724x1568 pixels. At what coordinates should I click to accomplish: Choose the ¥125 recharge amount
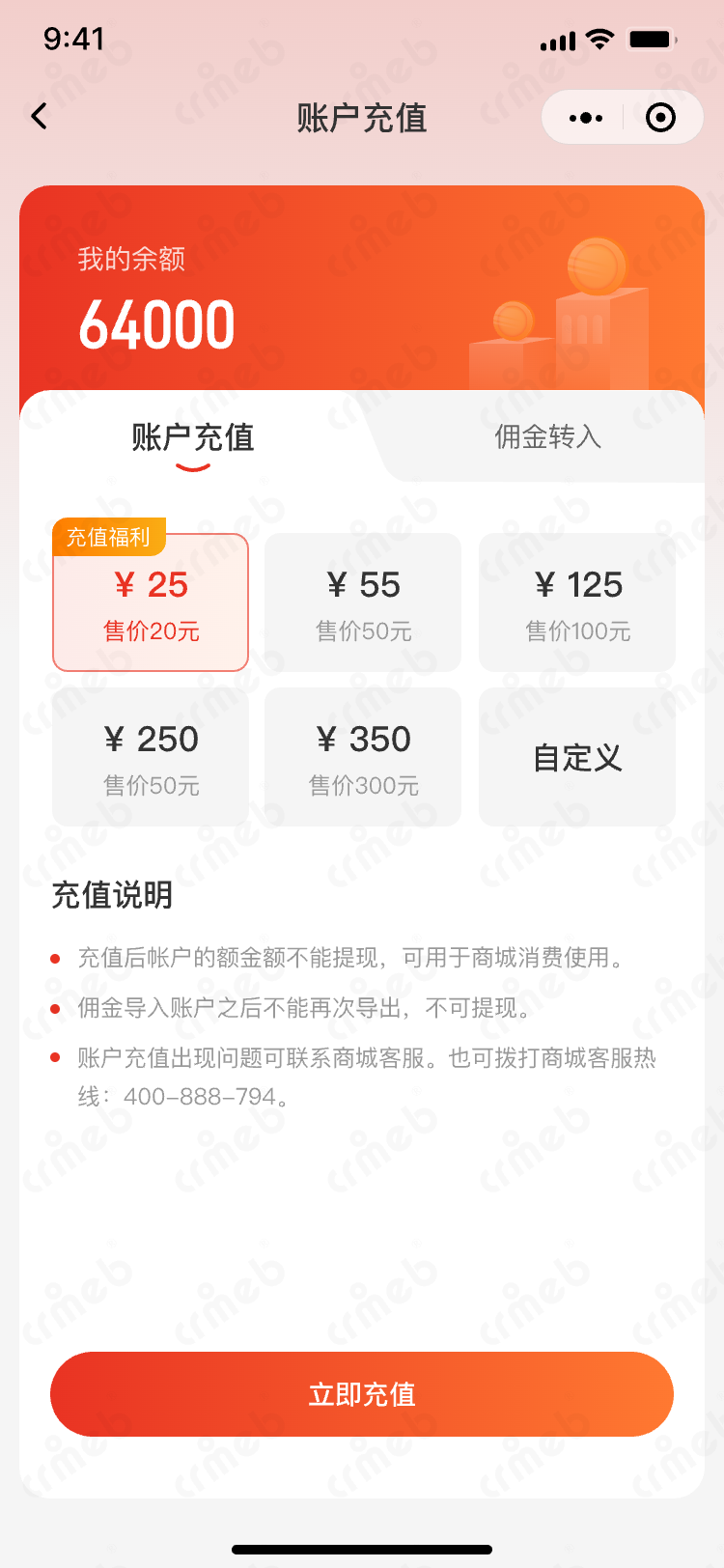click(x=577, y=602)
